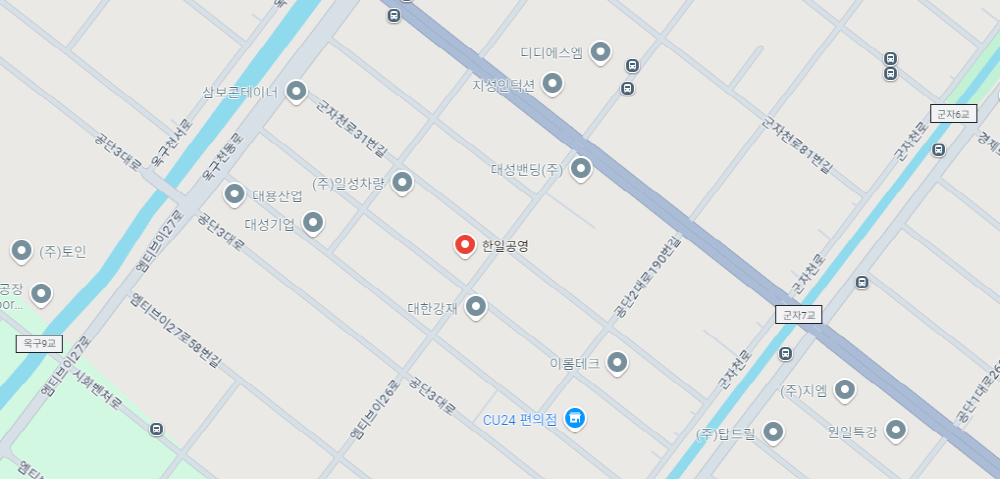
Task: Select the 대한강재 place marker
Action: [476, 305]
